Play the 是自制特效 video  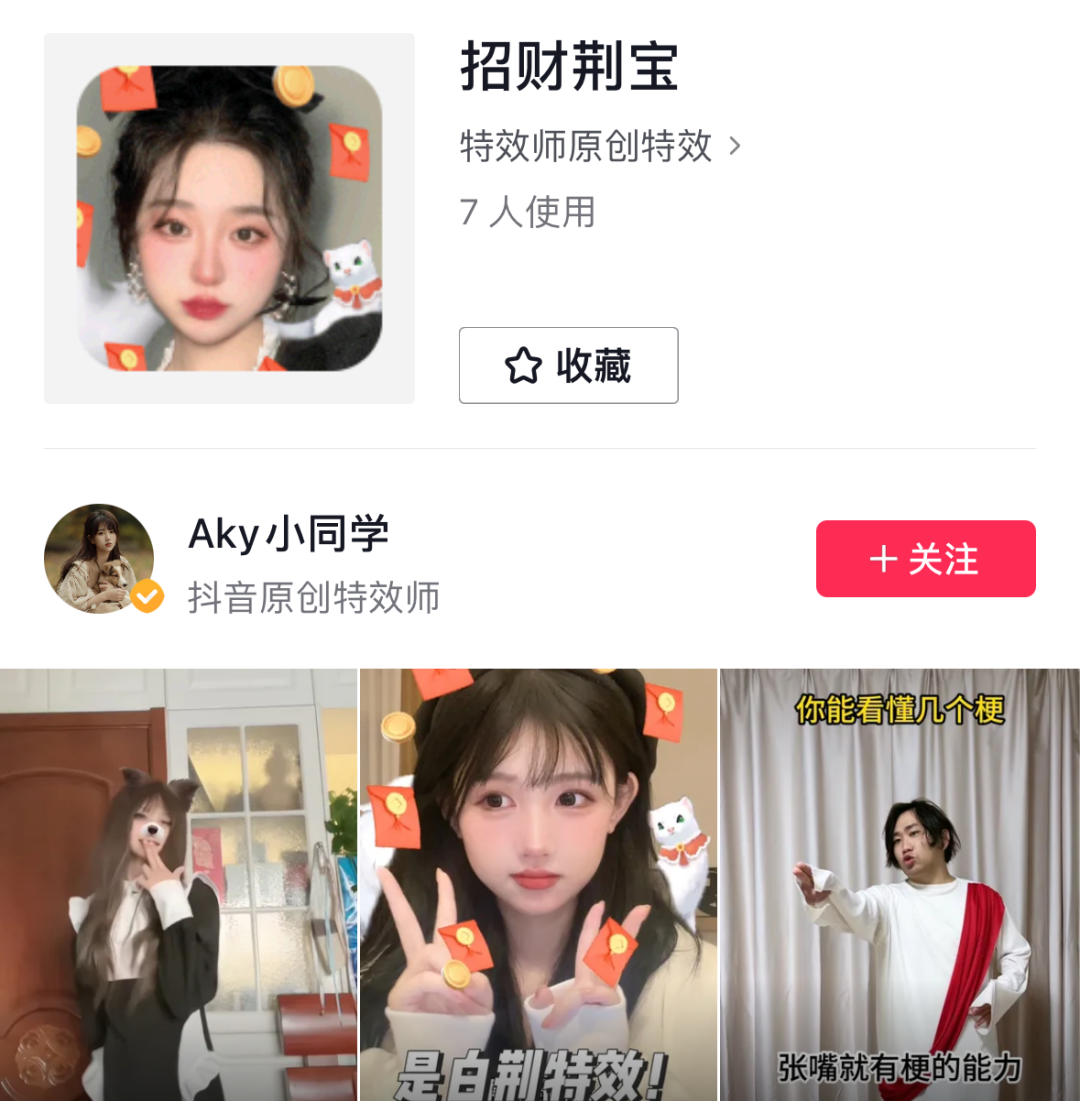(539, 885)
